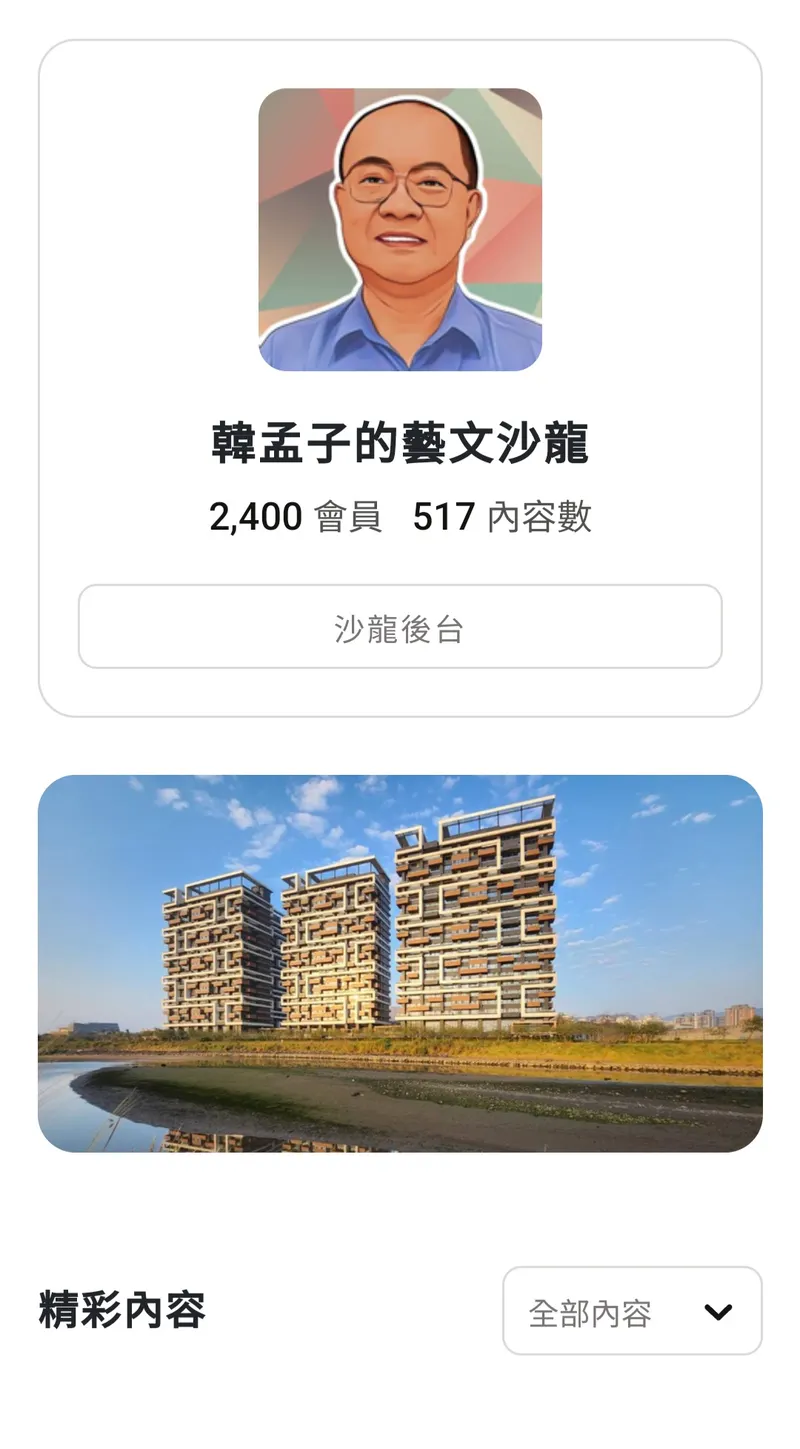Viewport: 800px width, 1449px height.
Task: Change content category using the dropdown
Action: pyautogui.click(x=633, y=1311)
